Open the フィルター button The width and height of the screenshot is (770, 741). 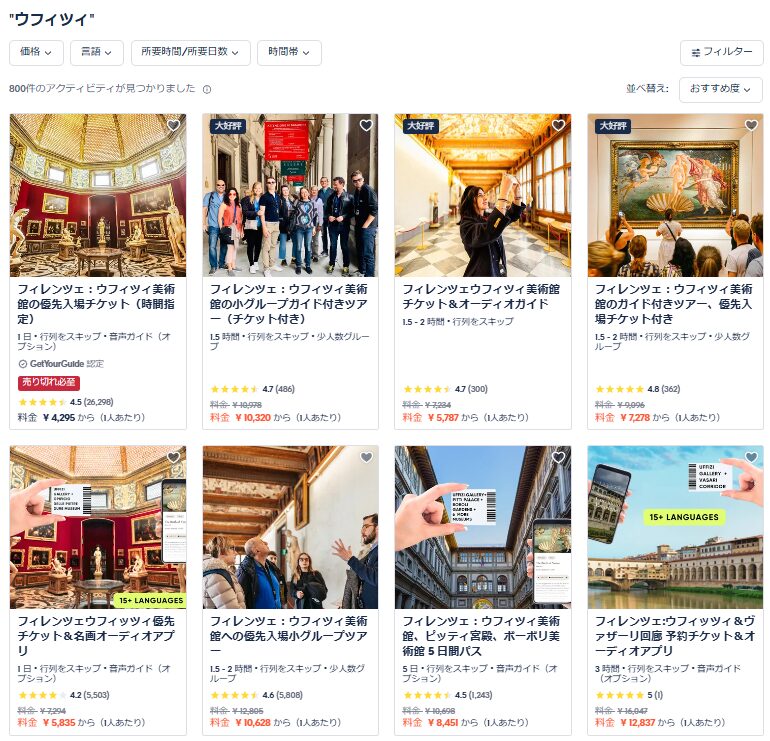click(721, 53)
